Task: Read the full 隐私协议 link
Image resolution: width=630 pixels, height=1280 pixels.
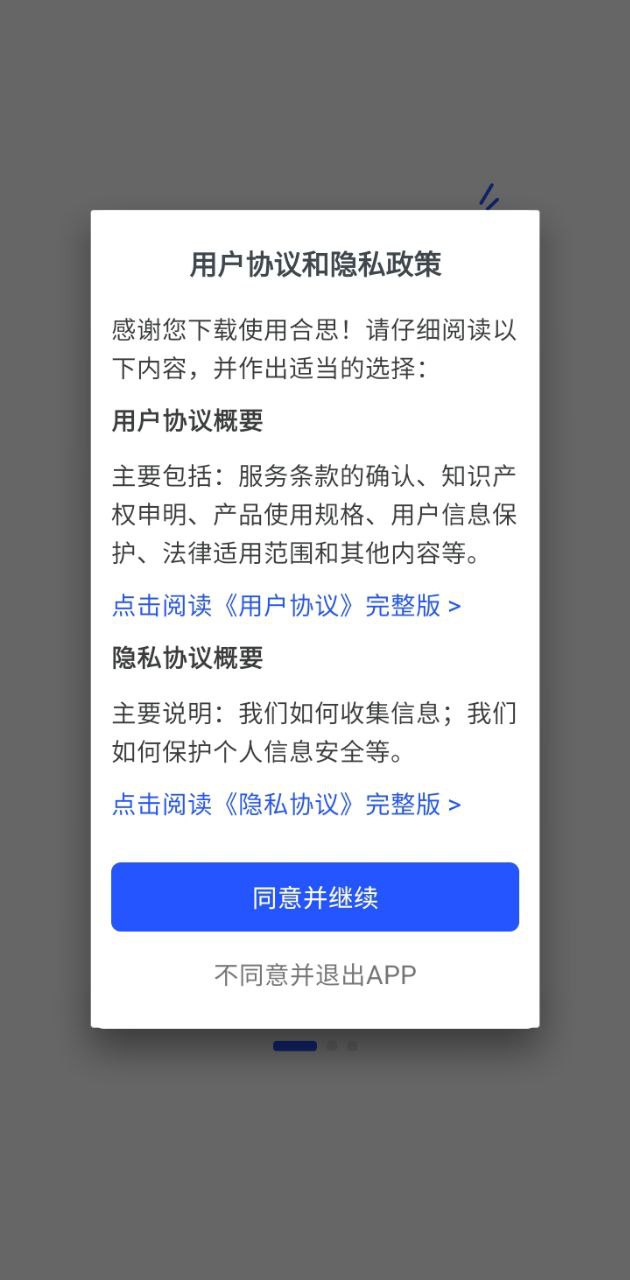Action: coord(286,804)
